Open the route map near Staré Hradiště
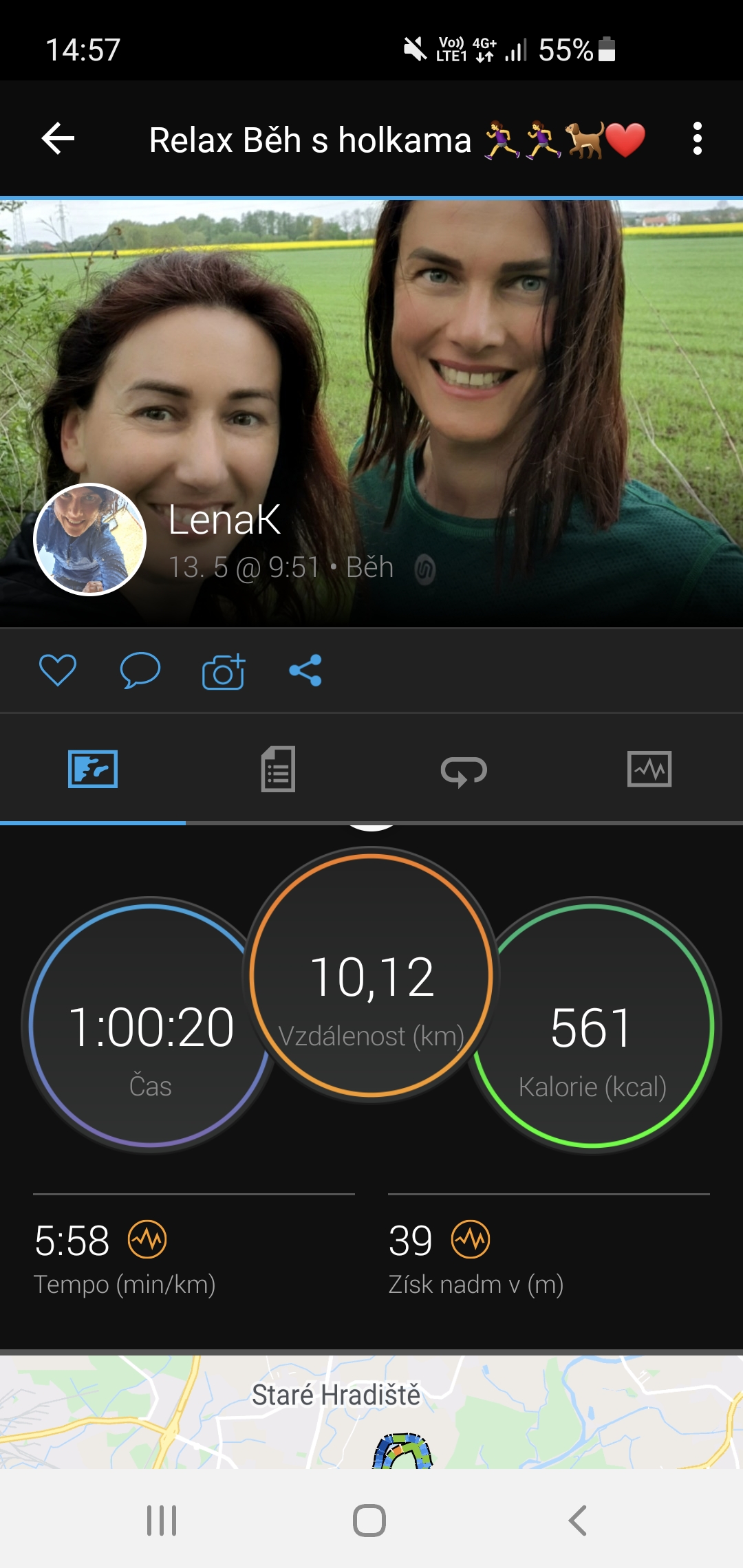 (x=371, y=1412)
